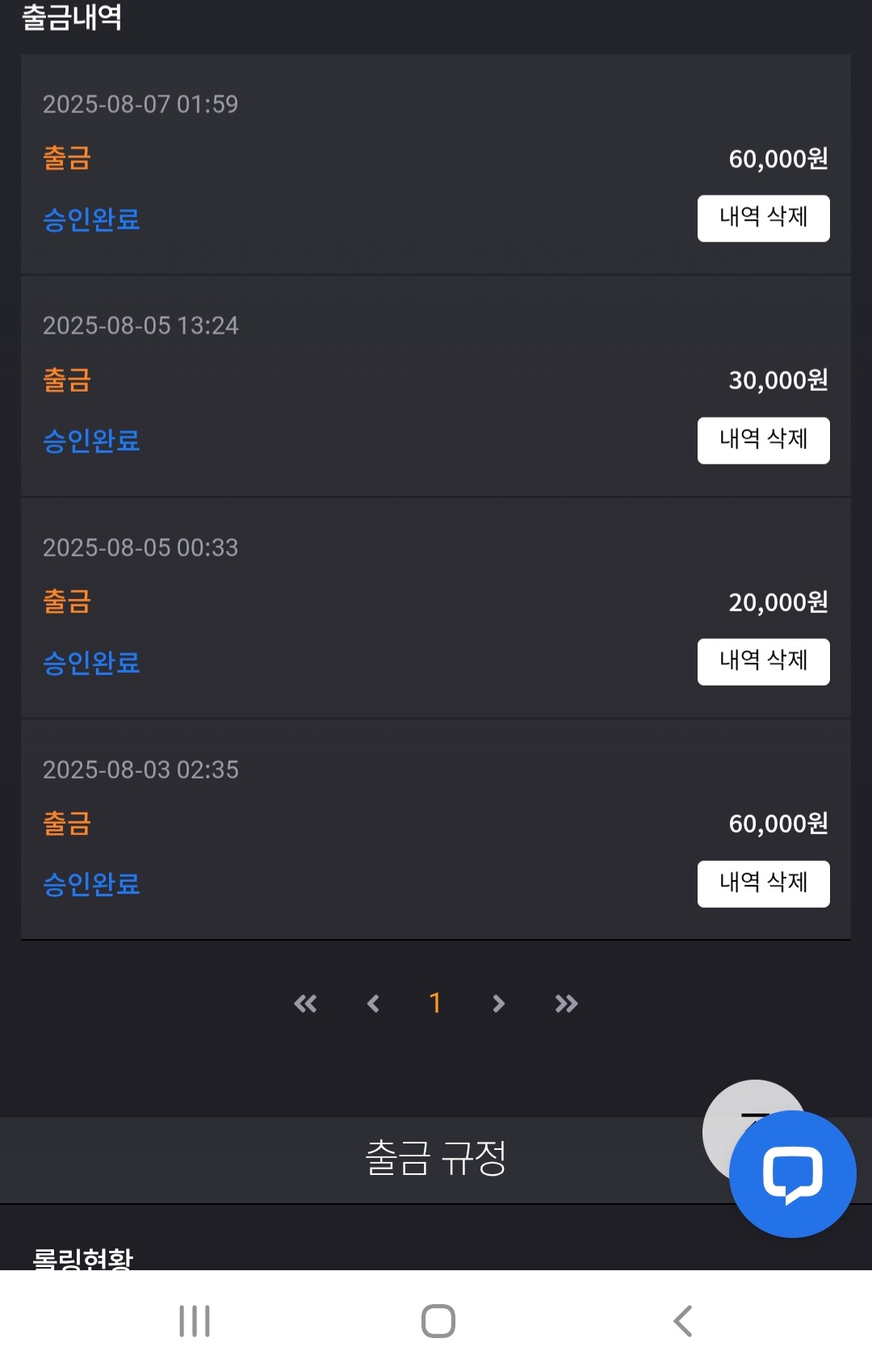Open the blue live chat bubble

792,1173
